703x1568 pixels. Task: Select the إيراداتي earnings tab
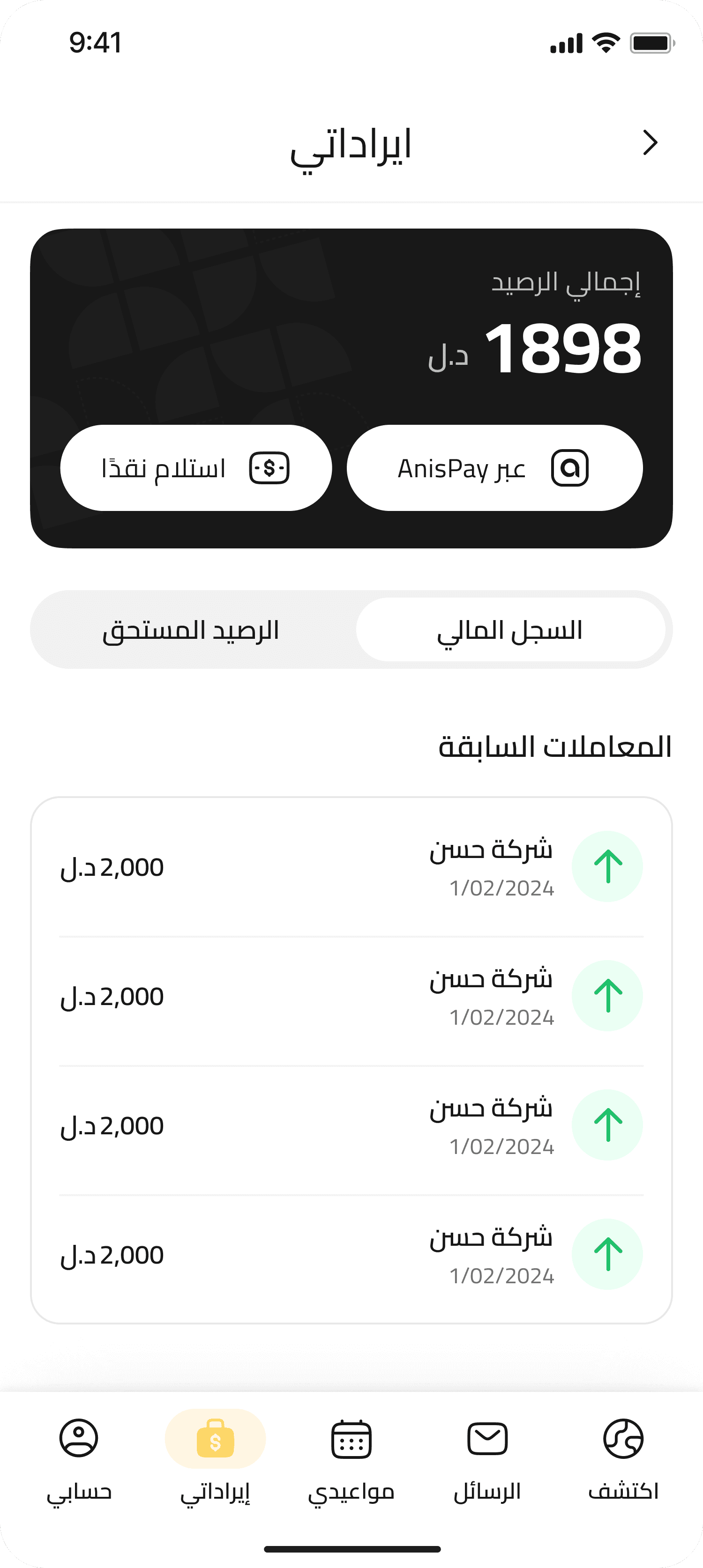click(215, 1458)
